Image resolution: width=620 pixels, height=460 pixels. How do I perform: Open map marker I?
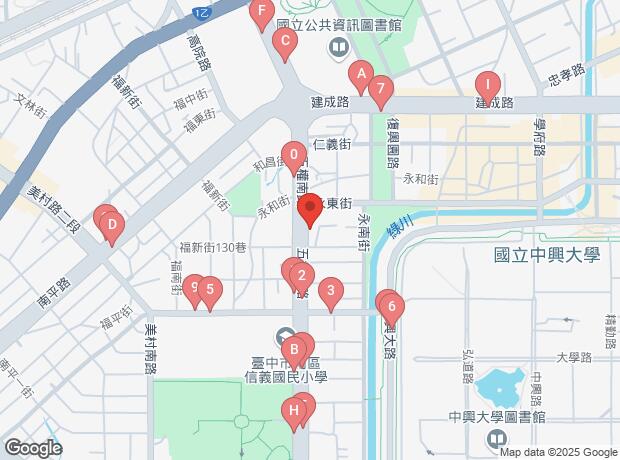coord(487,83)
